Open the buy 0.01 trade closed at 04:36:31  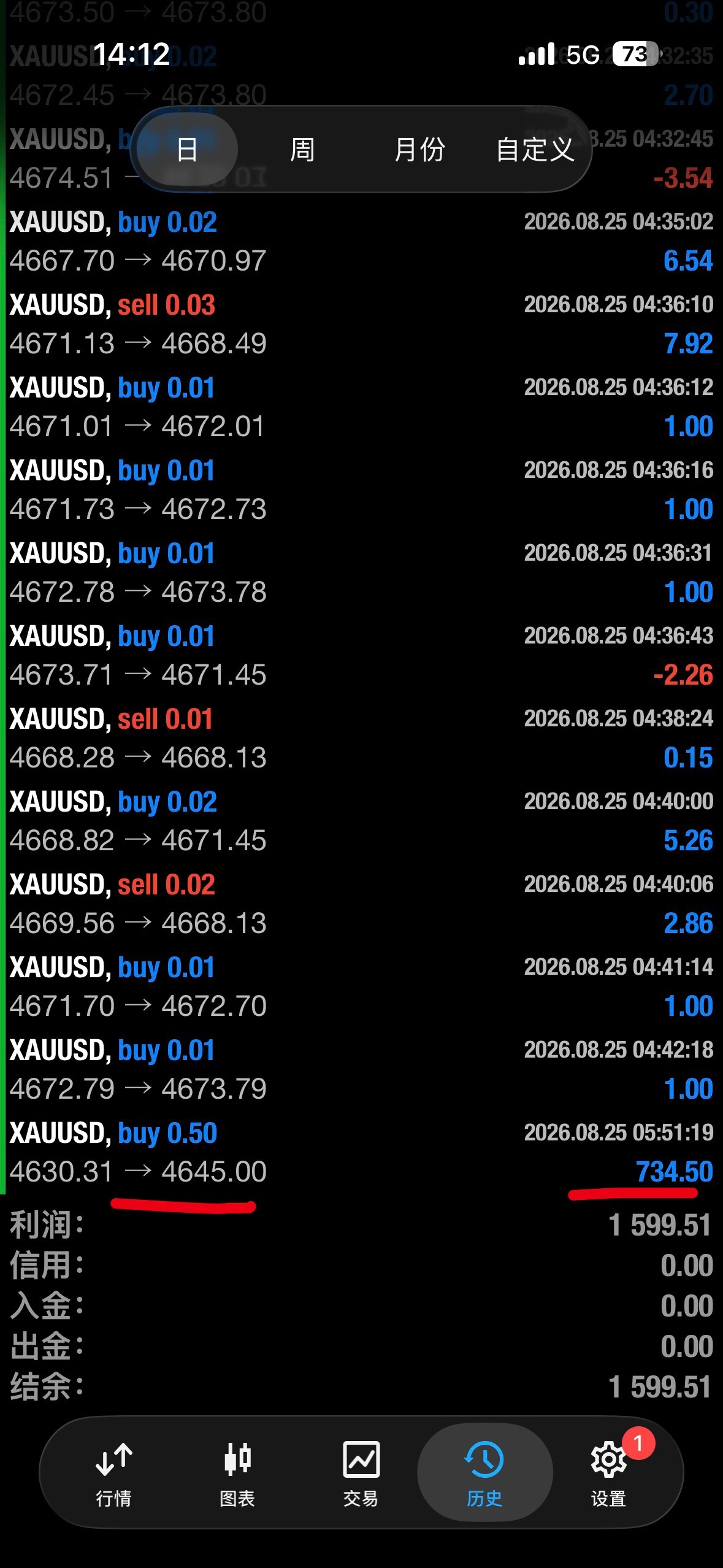tap(361, 573)
